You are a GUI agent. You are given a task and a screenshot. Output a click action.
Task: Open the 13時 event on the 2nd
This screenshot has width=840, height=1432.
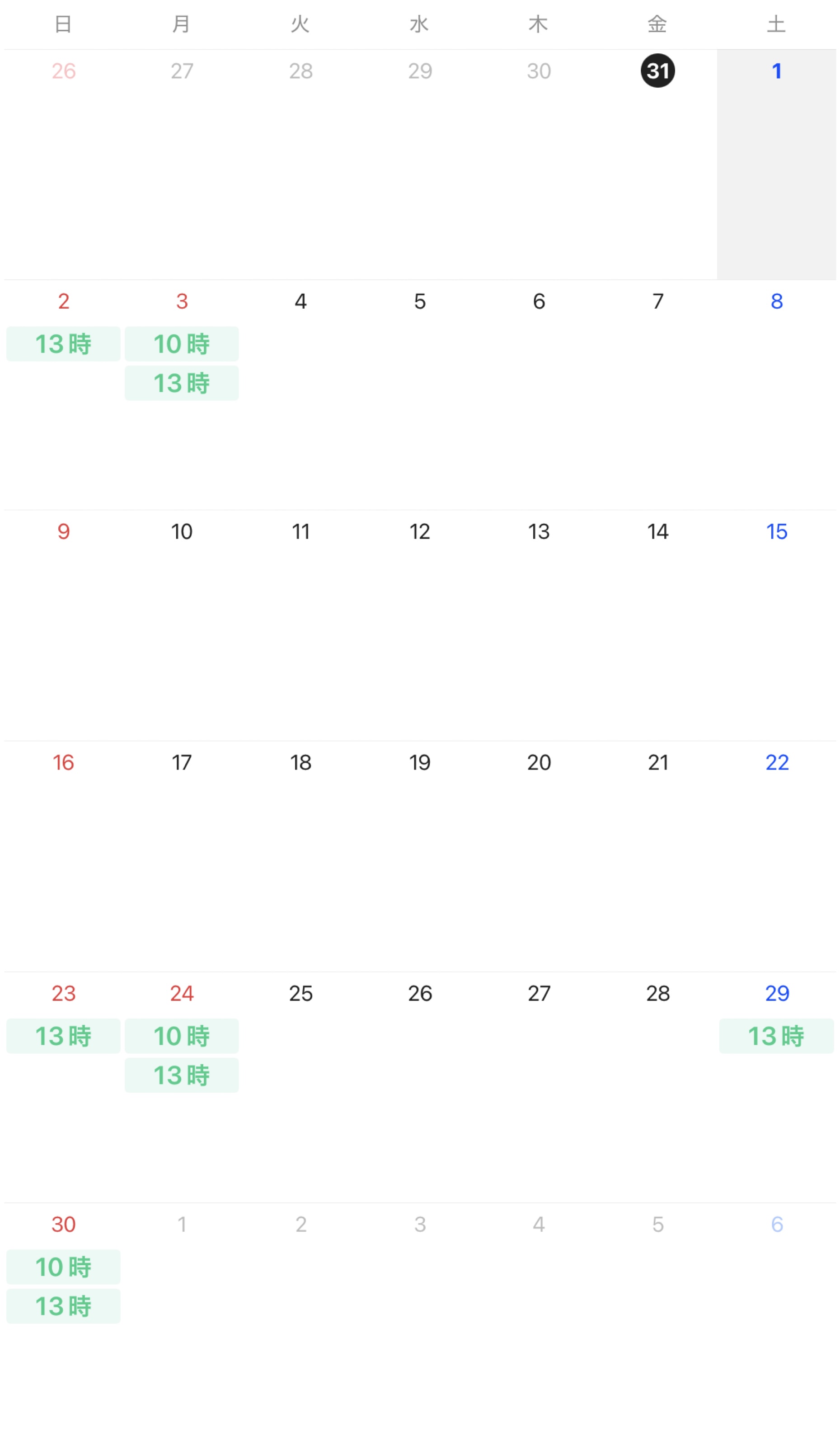63,344
